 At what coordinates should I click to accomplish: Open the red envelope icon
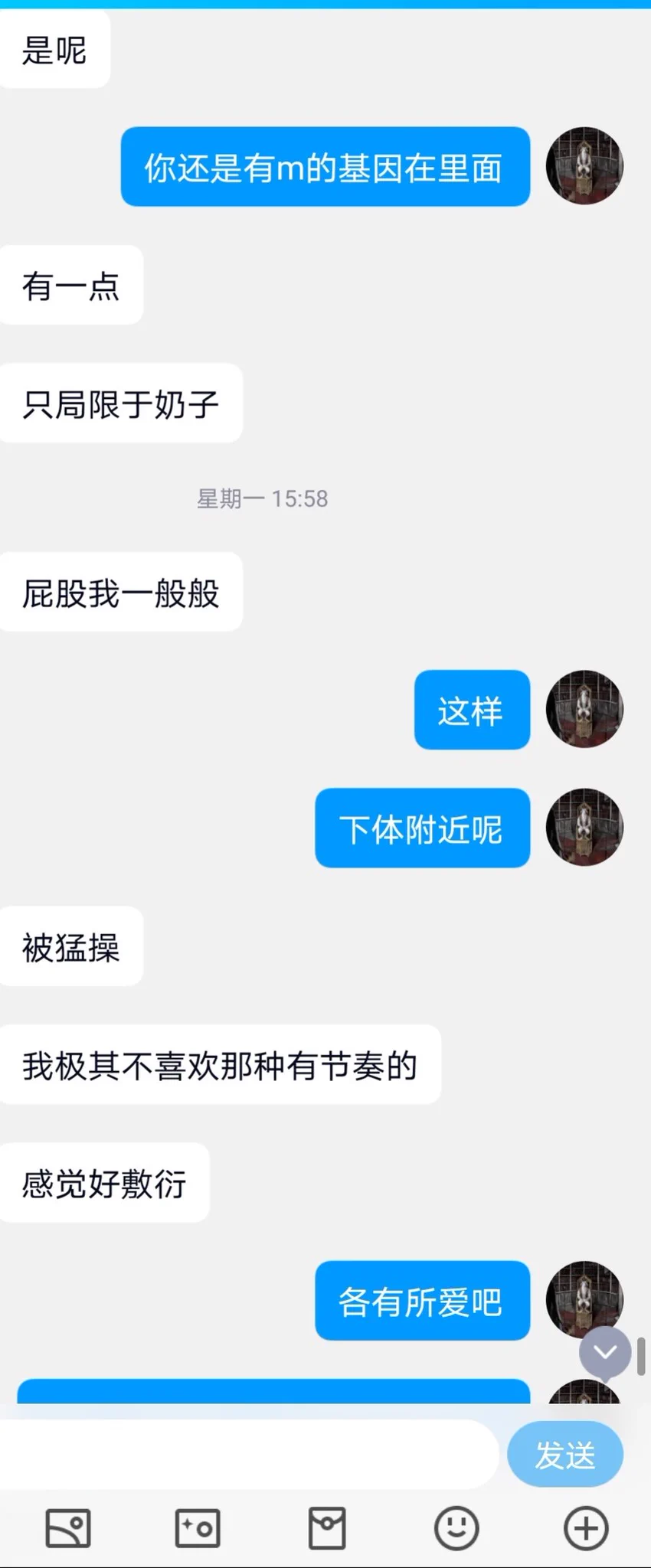(327, 1528)
